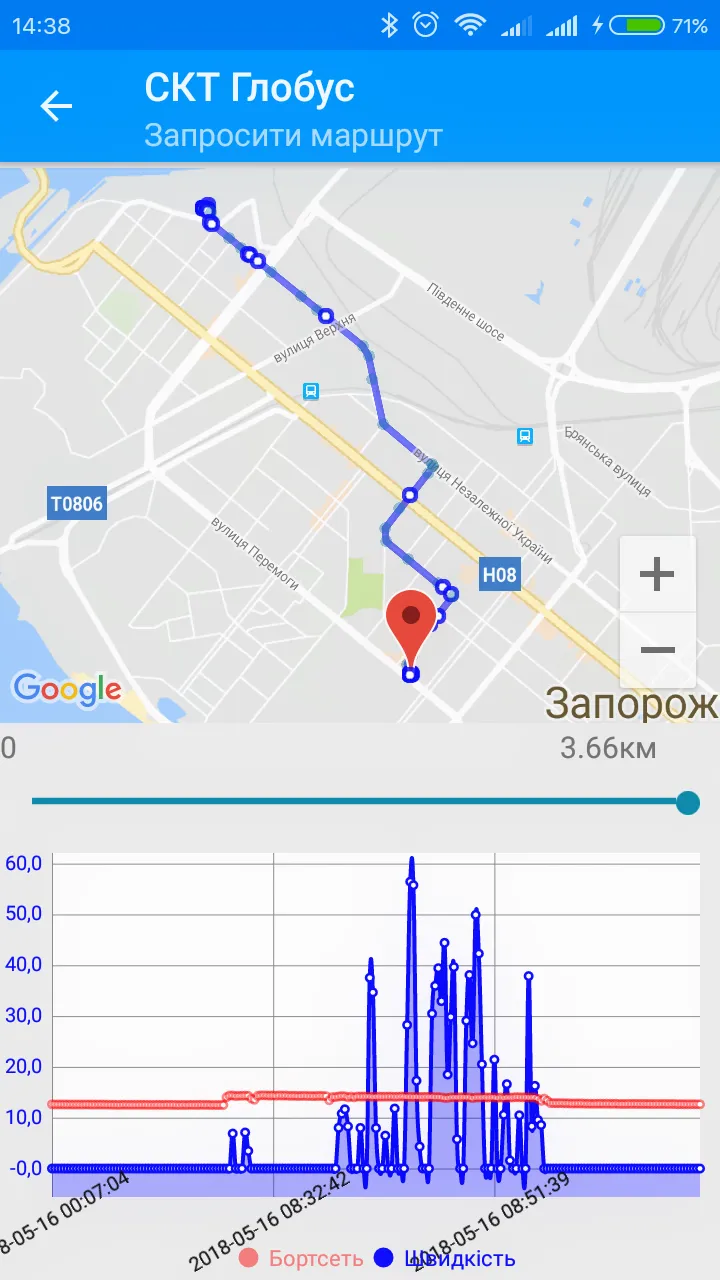The image size is (720, 1280).
Task: Go back using the arrow icon
Action: [x=57, y=106]
